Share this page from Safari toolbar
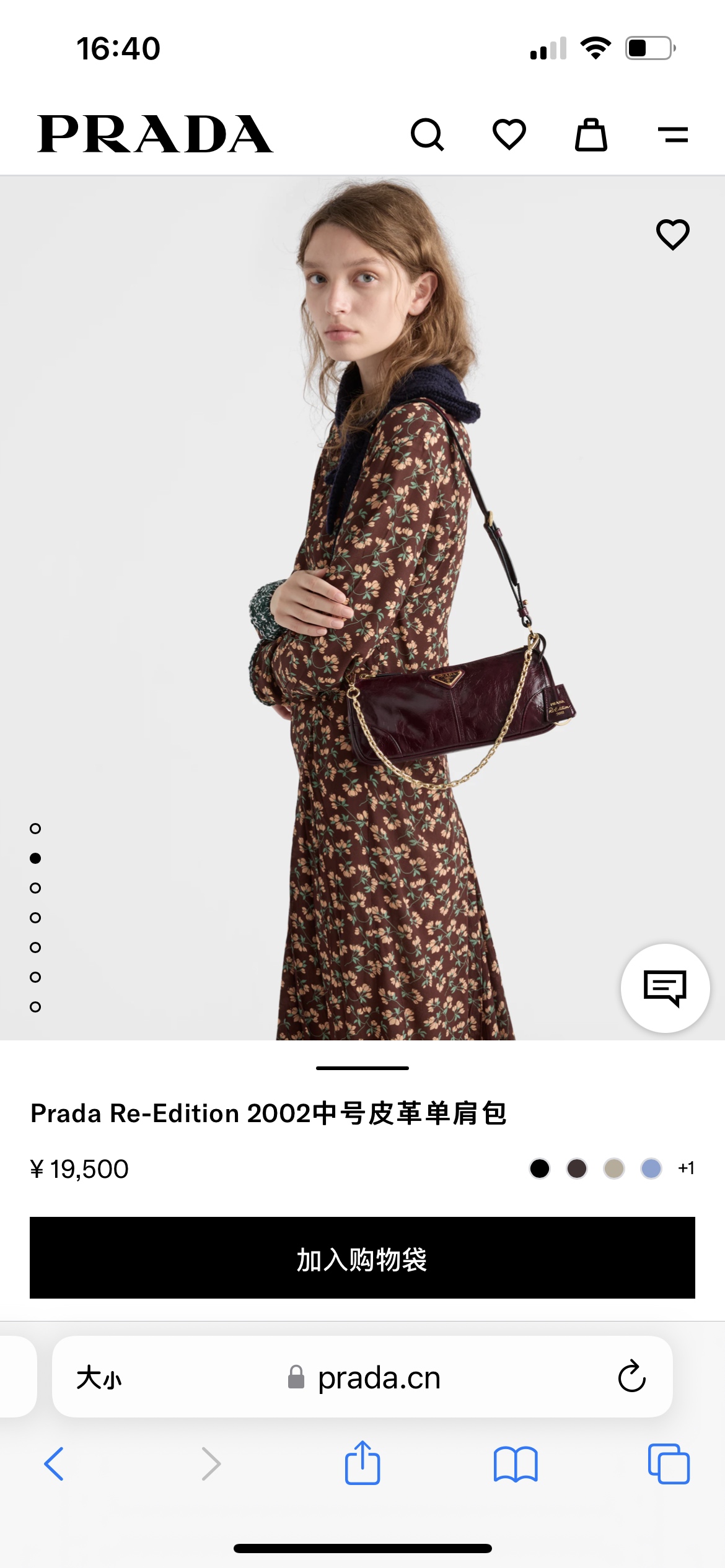The width and height of the screenshot is (725, 1568). (x=362, y=1463)
